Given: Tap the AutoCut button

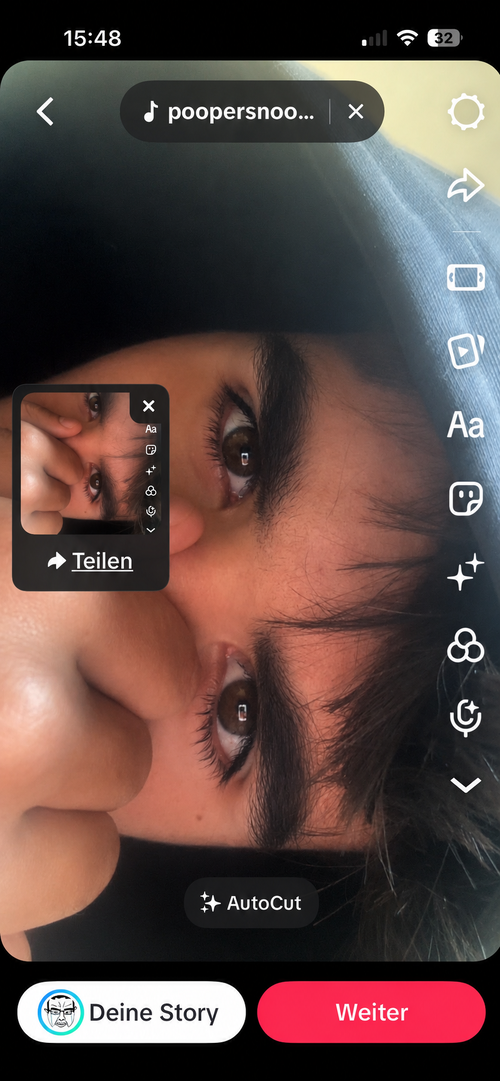Looking at the screenshot, I should tap(251, 902).
